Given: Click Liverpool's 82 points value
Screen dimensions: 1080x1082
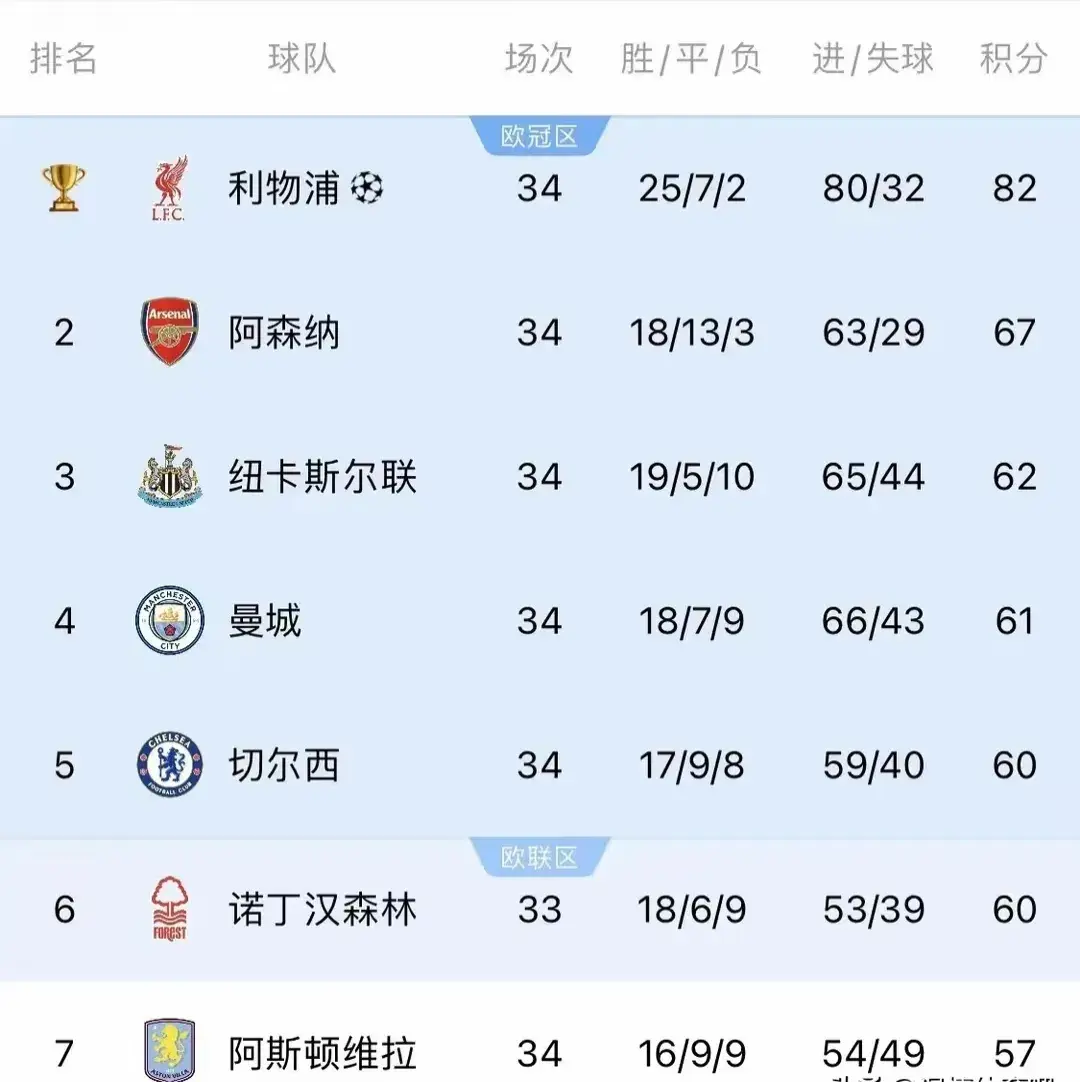Looking at the screenshot, I should pos(1013,188).
